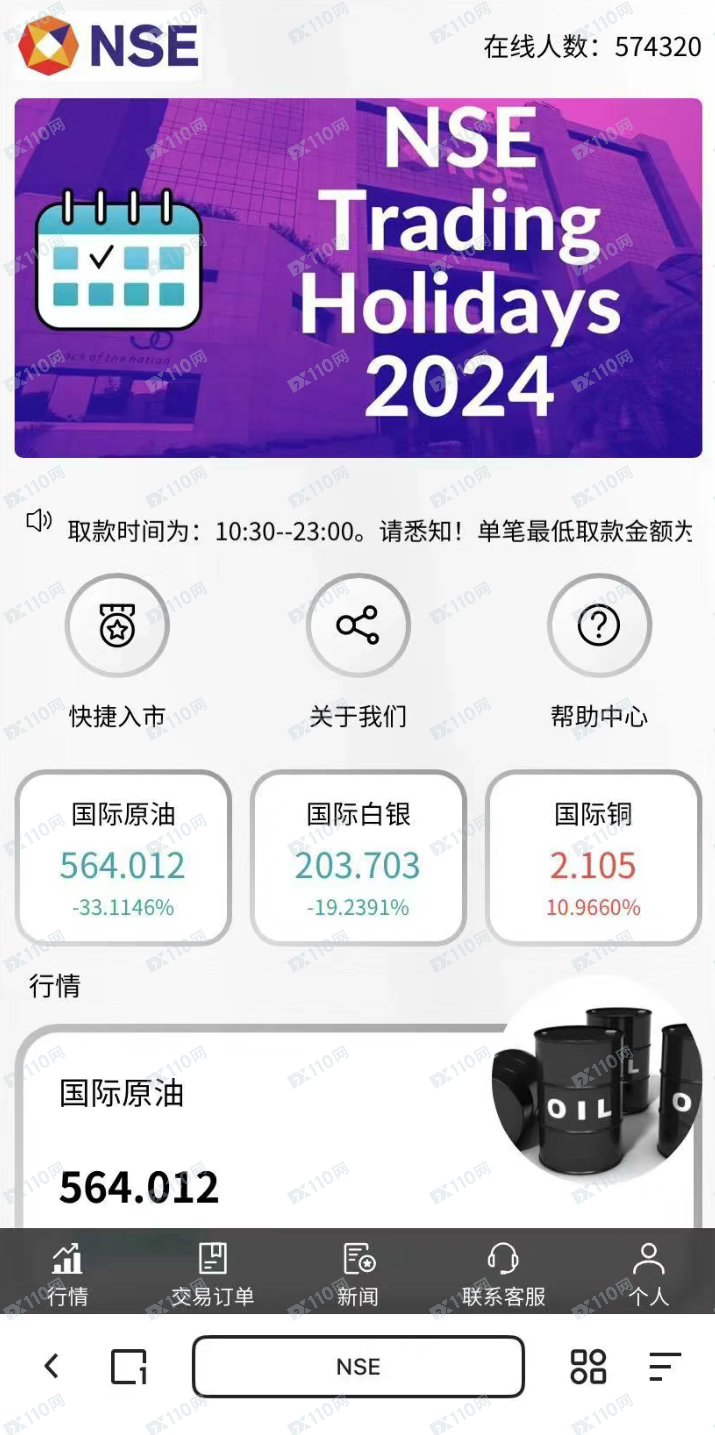The image size is (715, 1435).
Task: Switch to the 交易订单 tab
Action: [x=212, y=1274]
